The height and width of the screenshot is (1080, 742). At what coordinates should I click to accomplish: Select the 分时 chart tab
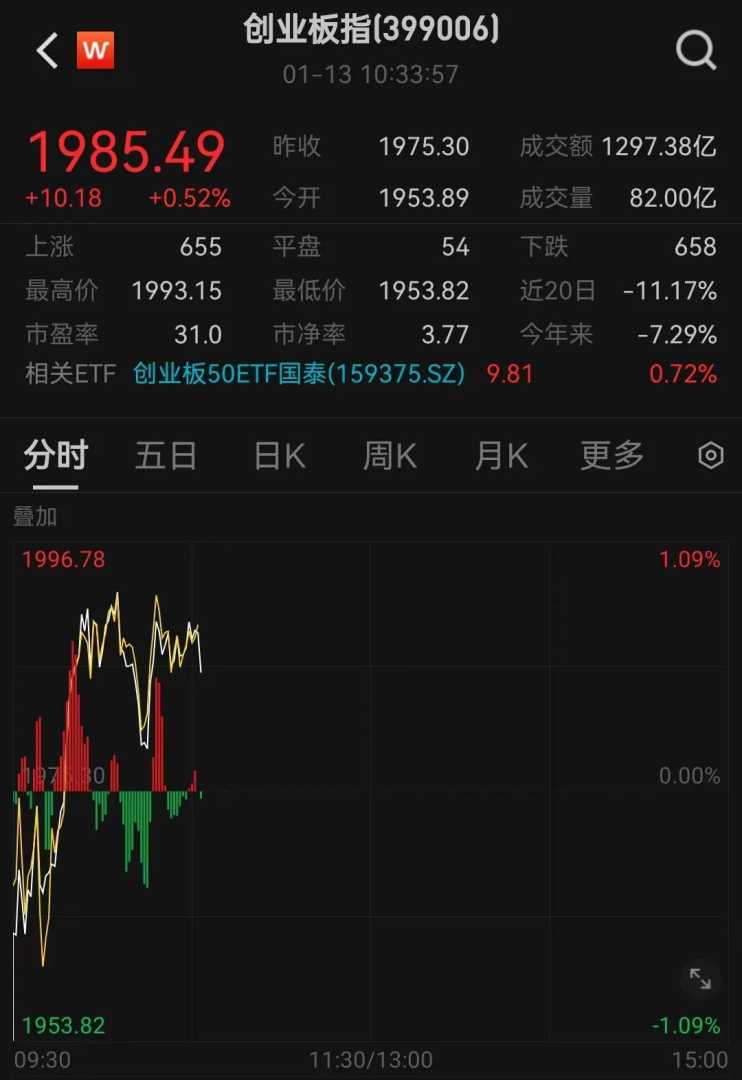click(56, 456)
